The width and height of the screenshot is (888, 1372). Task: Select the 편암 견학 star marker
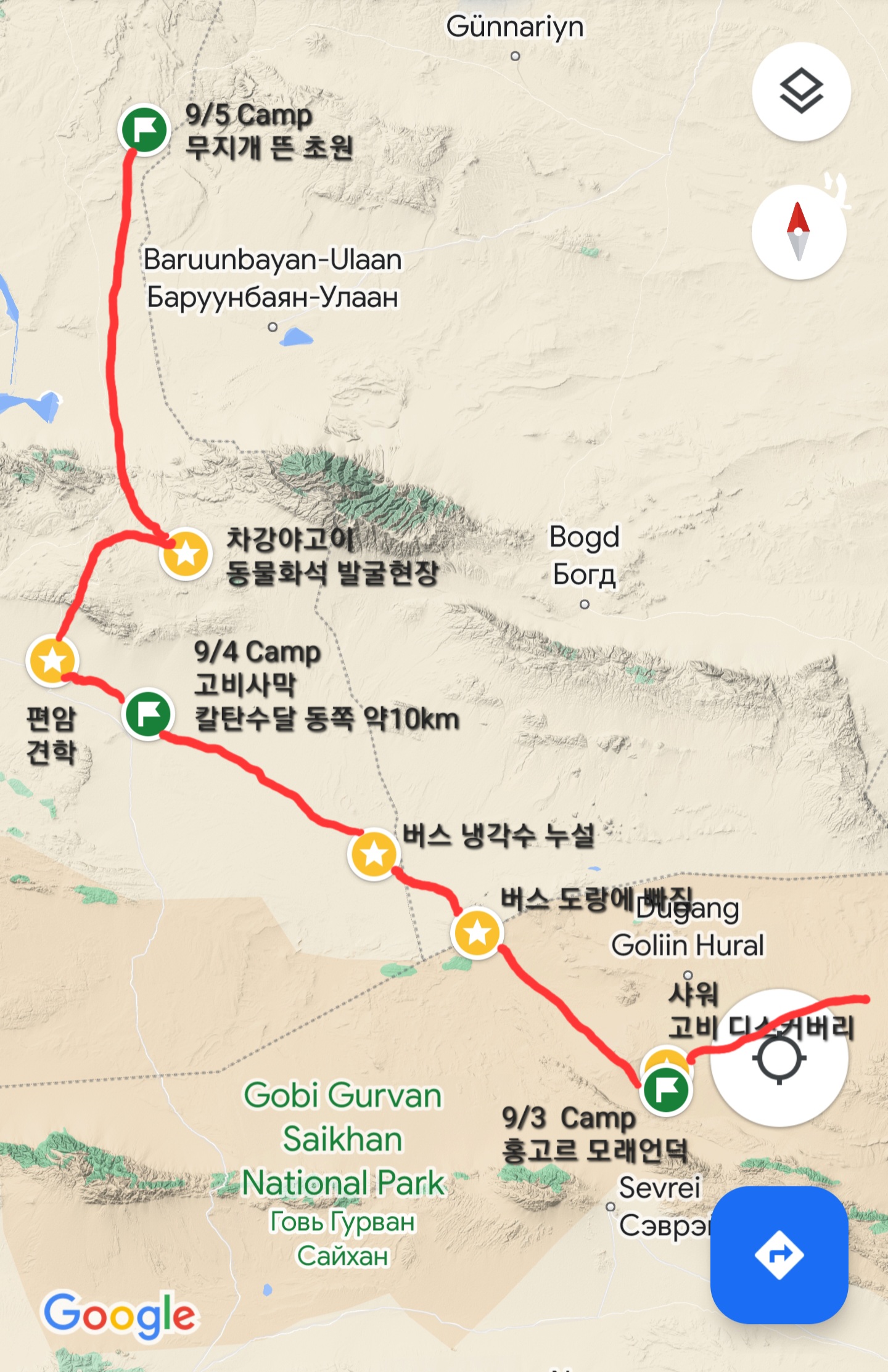pos(52,661)
